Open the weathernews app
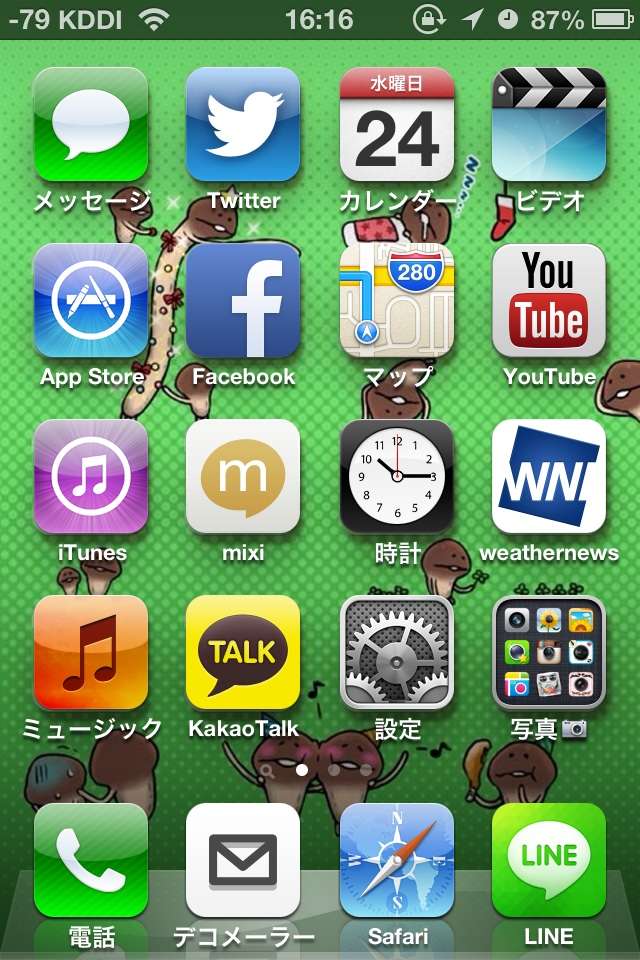Image resolution: width=640 pixels, height=960 pixels. [549, 477]
